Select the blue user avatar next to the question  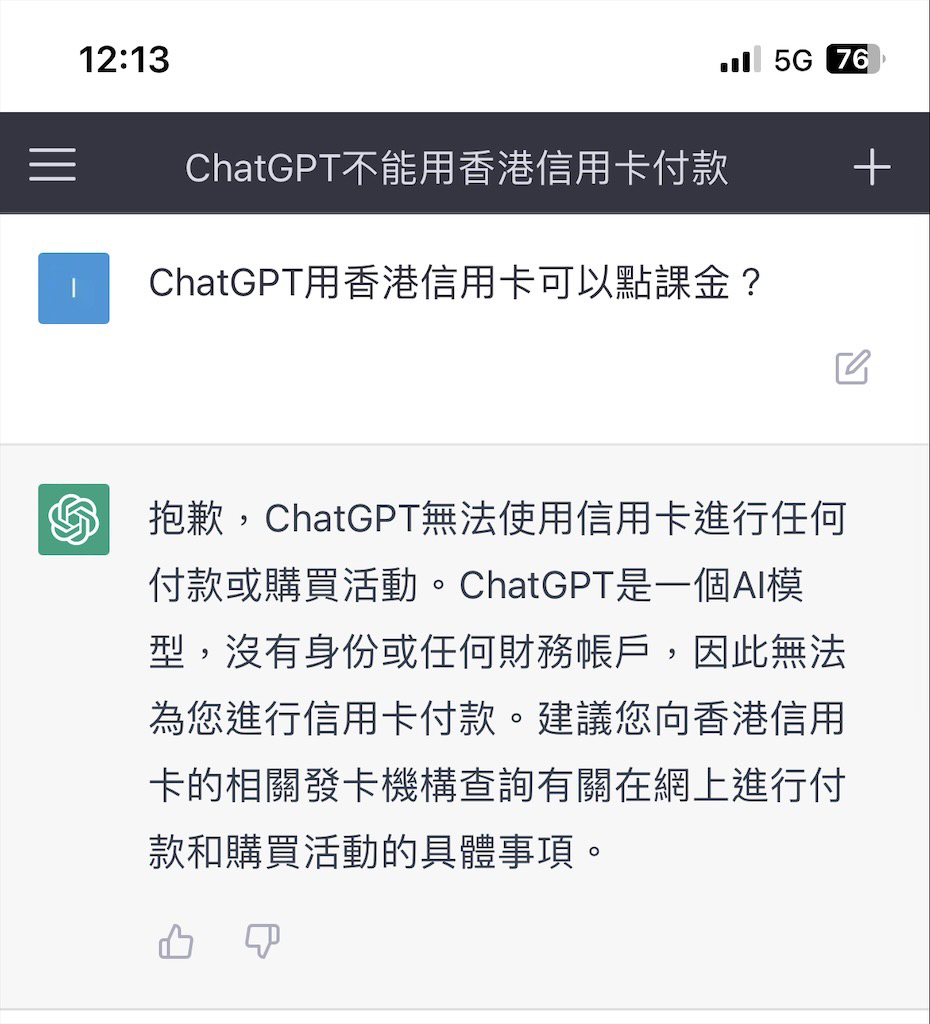coord(72,289)
